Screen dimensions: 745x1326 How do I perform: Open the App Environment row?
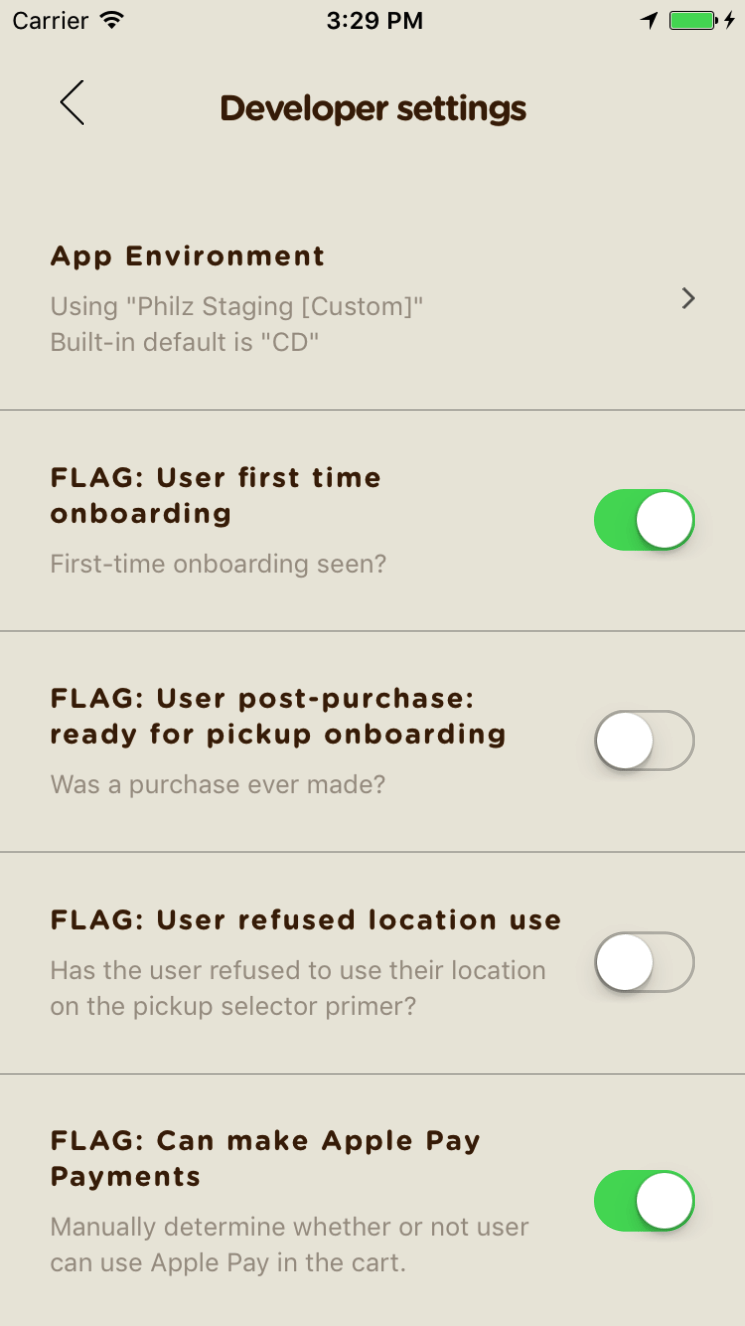[x=372, y=299]
